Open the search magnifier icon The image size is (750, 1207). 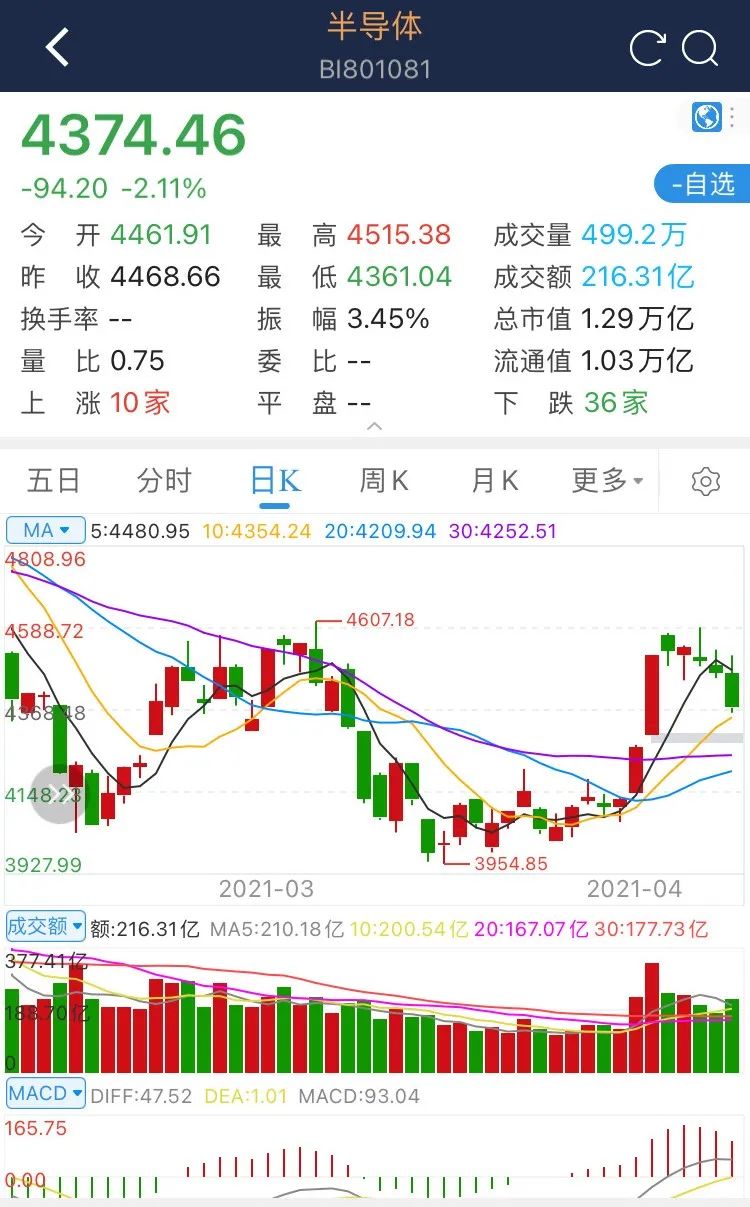point(701,48)
